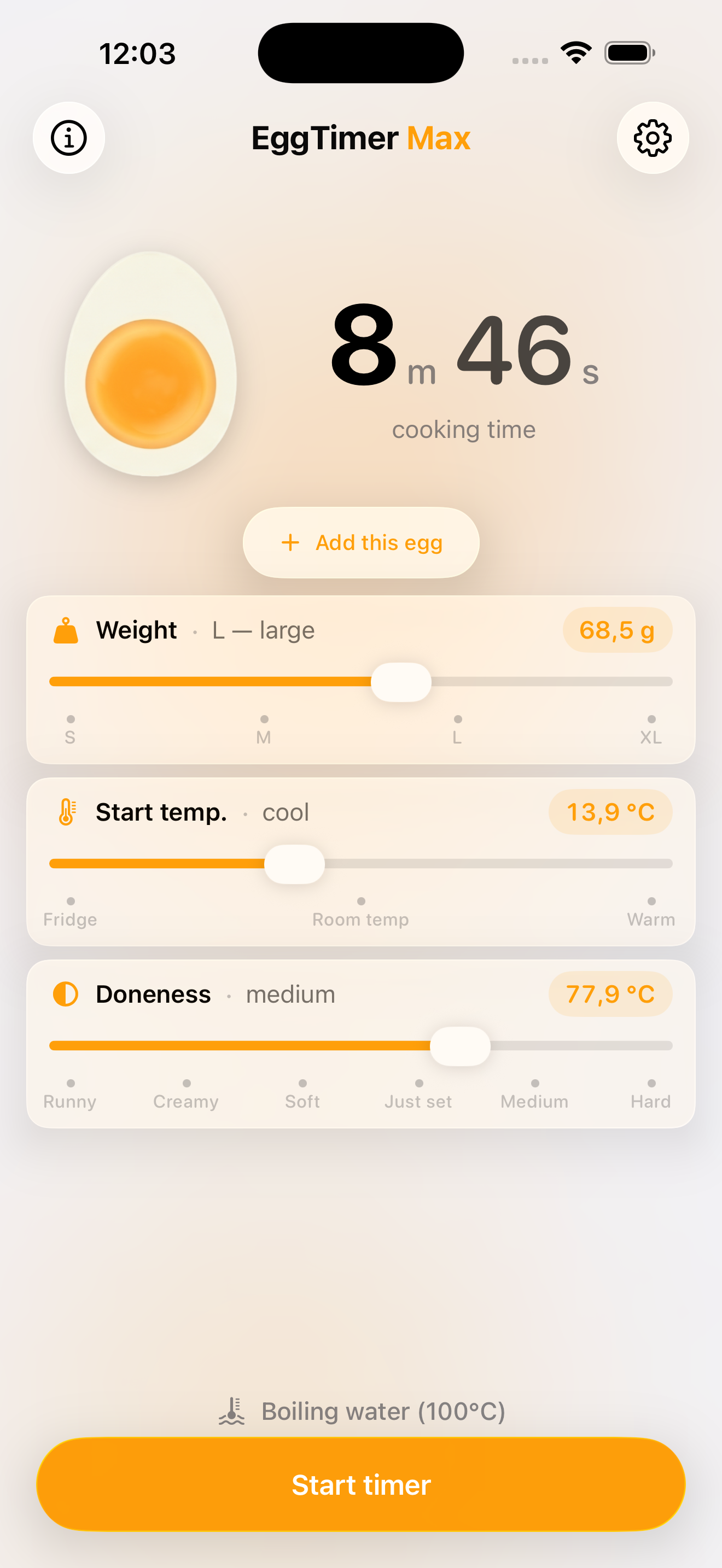Open the settings gear
The height and width of the screenshot is (1568, 722).
pos(653,138)
